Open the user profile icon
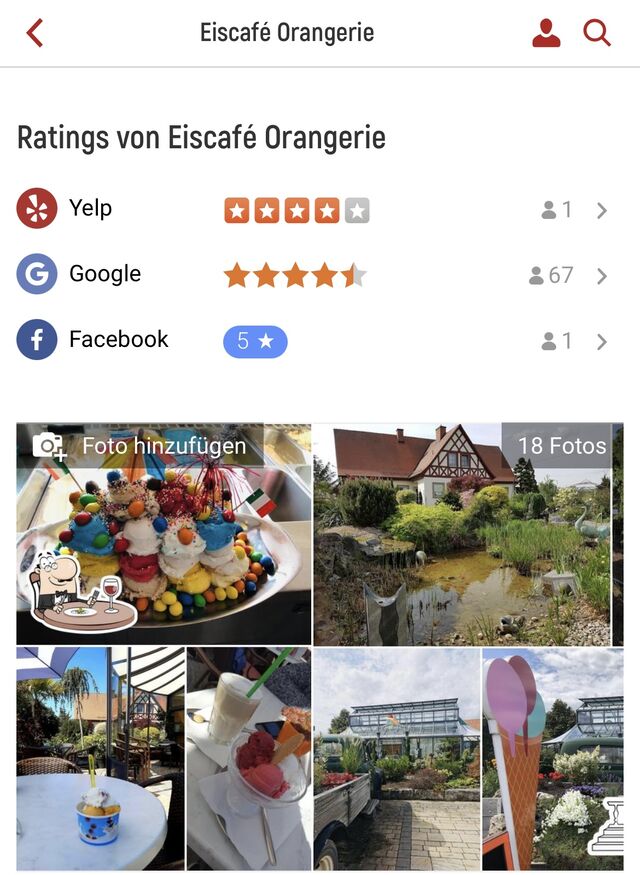Image resolution: width=640 pixels, height=875 pixels. tap(546, 33)
